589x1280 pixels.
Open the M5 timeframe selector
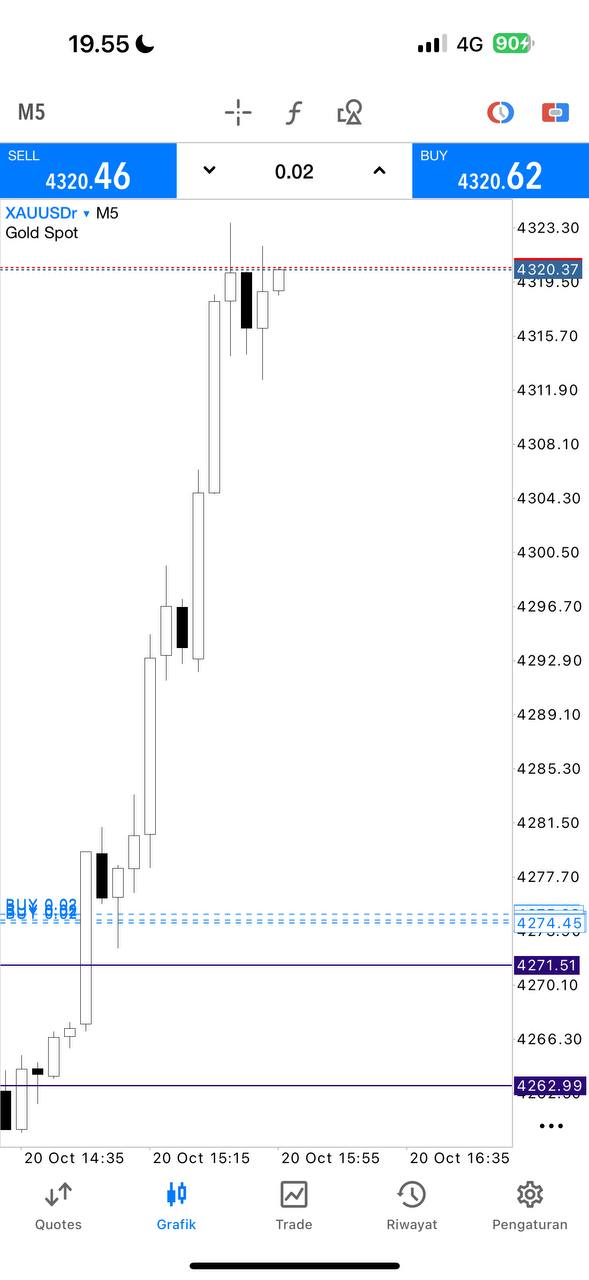[31, 112]
